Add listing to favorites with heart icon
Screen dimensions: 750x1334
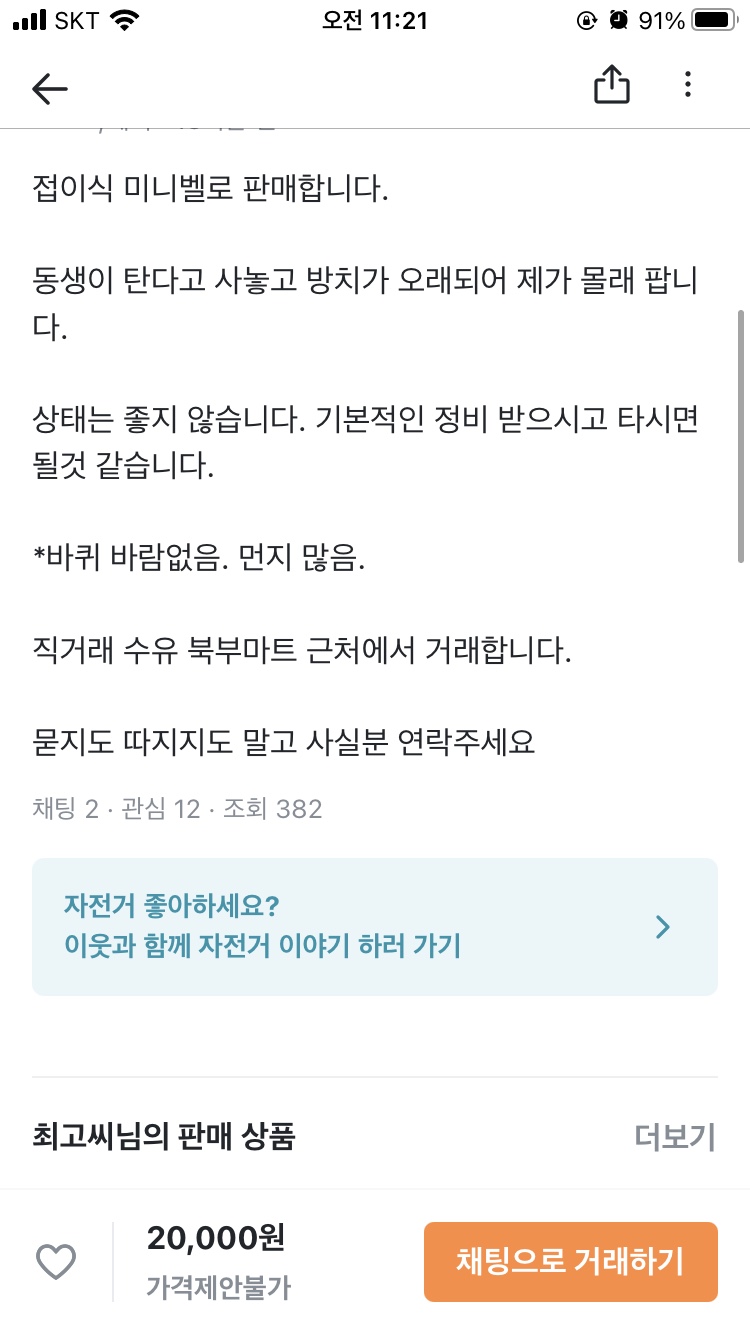coord(56,1262)
